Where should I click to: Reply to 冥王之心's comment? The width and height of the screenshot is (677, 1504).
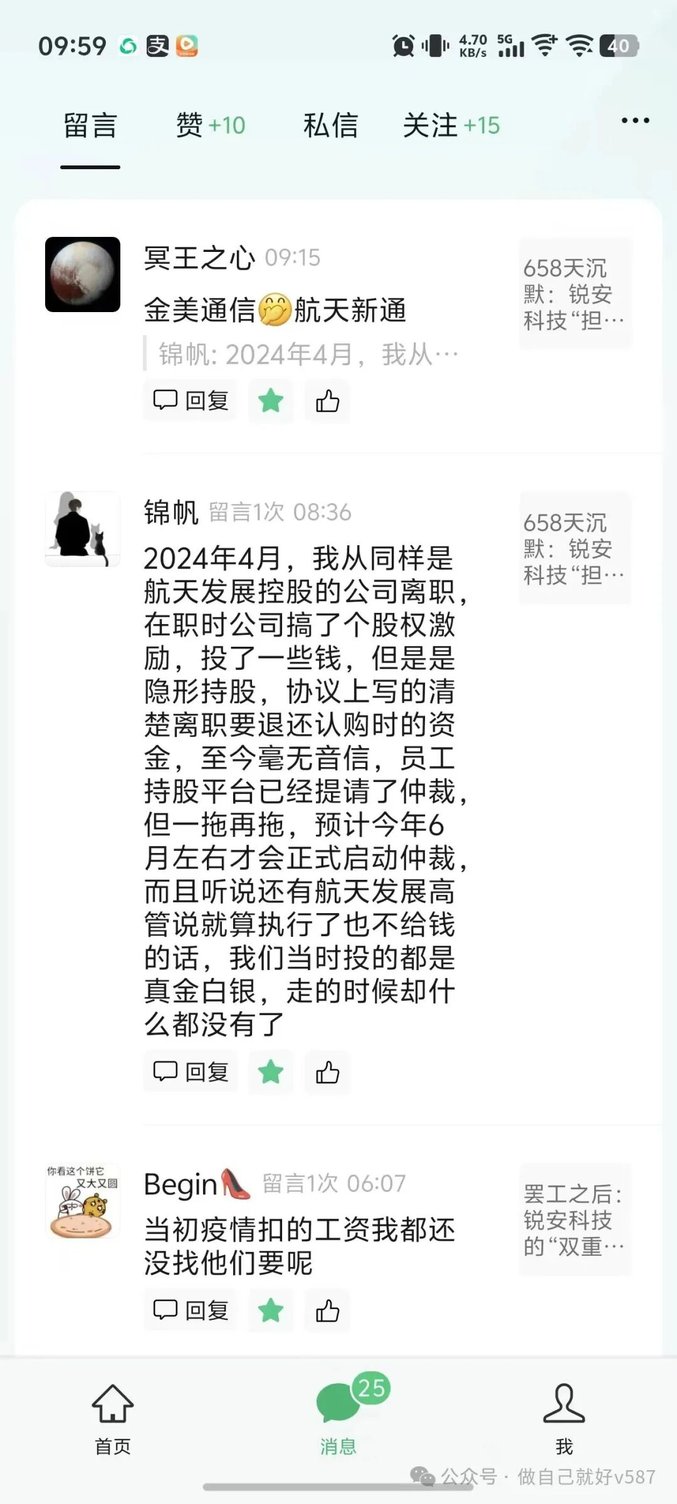point(191,401)
